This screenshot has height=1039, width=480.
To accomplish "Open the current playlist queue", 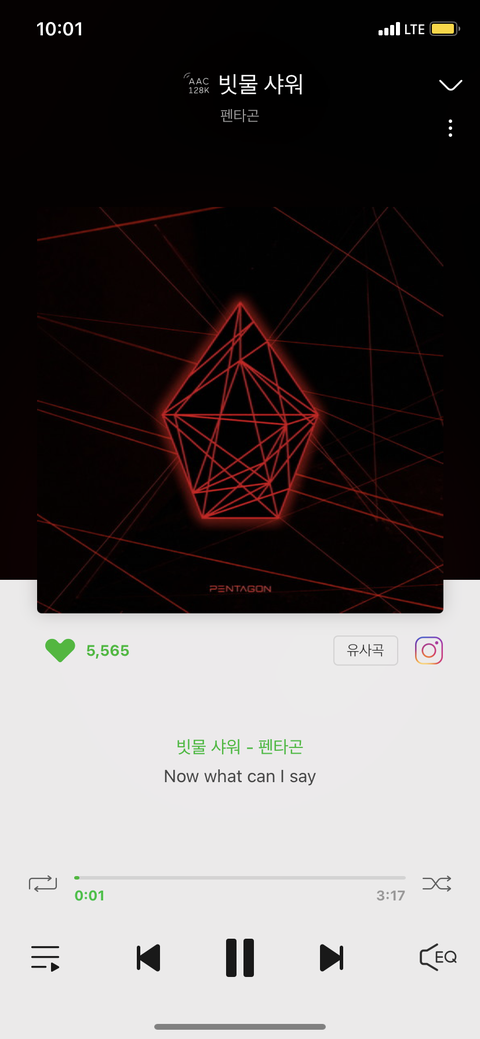I will point(45,957).
